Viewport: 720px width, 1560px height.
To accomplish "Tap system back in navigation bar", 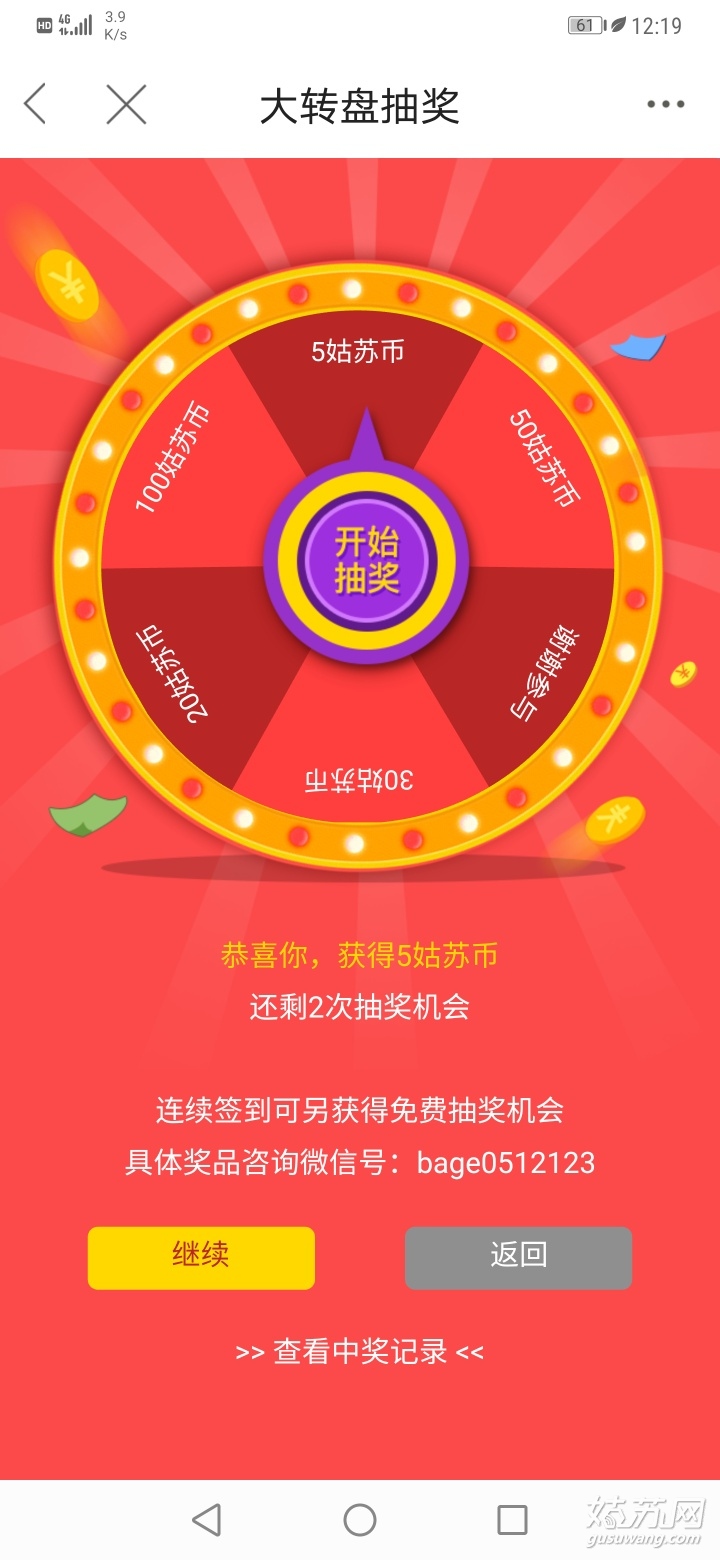I will click(206, 1520).
